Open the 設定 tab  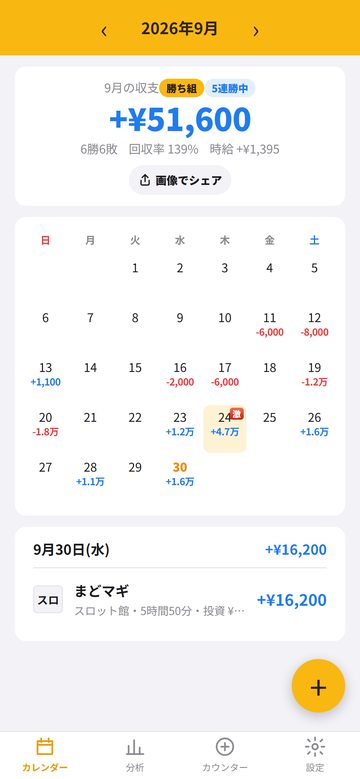point(315,755)
